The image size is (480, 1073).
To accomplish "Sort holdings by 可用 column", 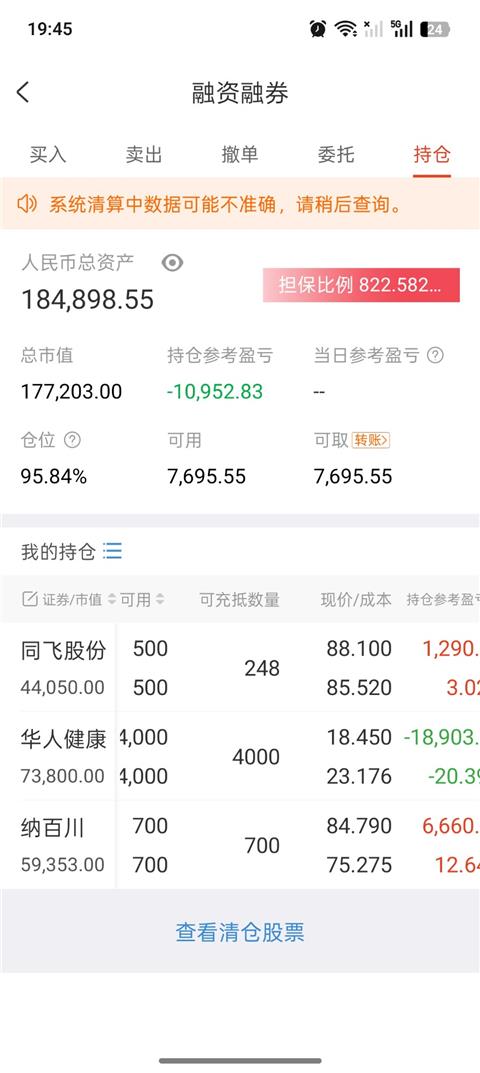I will coord(142,599).
